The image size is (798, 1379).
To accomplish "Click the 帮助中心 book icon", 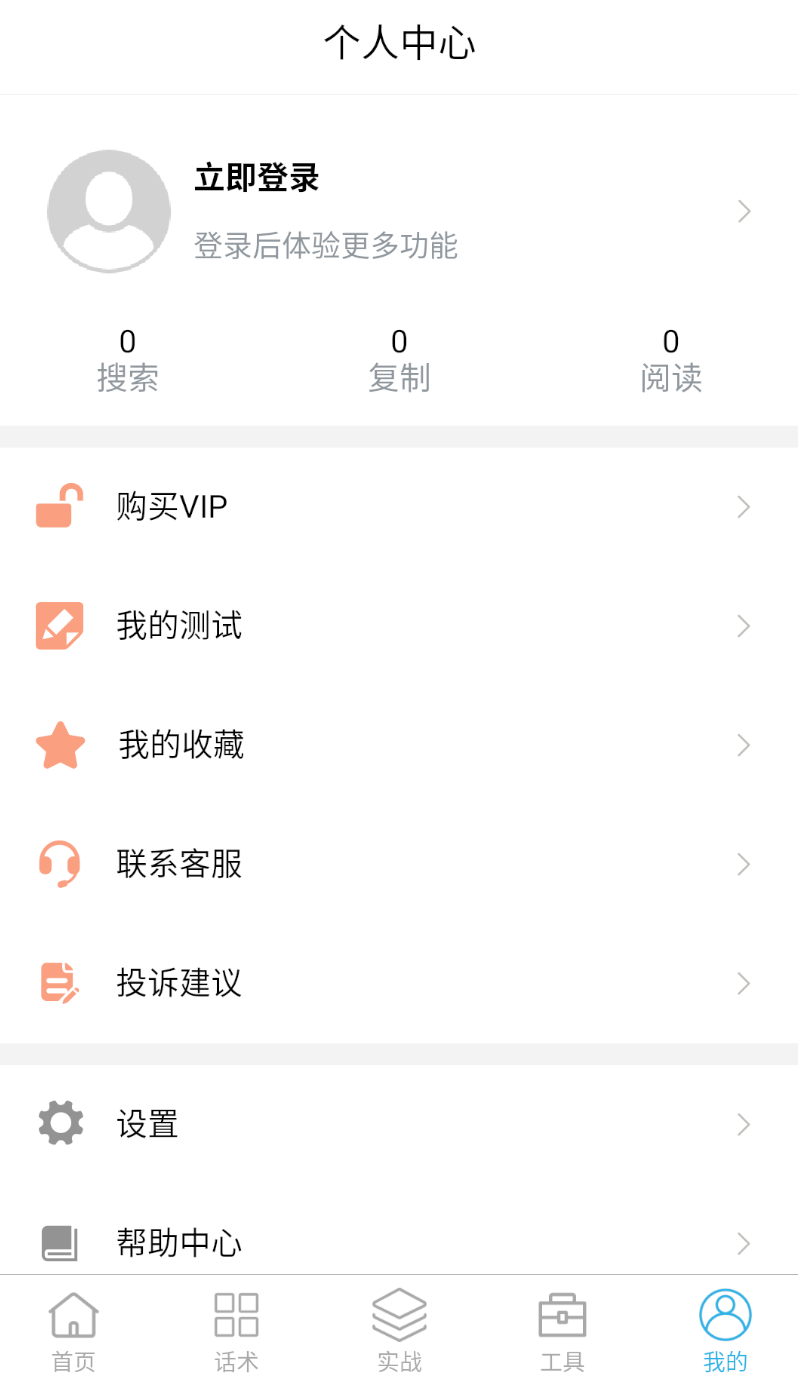I will tap(60, 1243).
